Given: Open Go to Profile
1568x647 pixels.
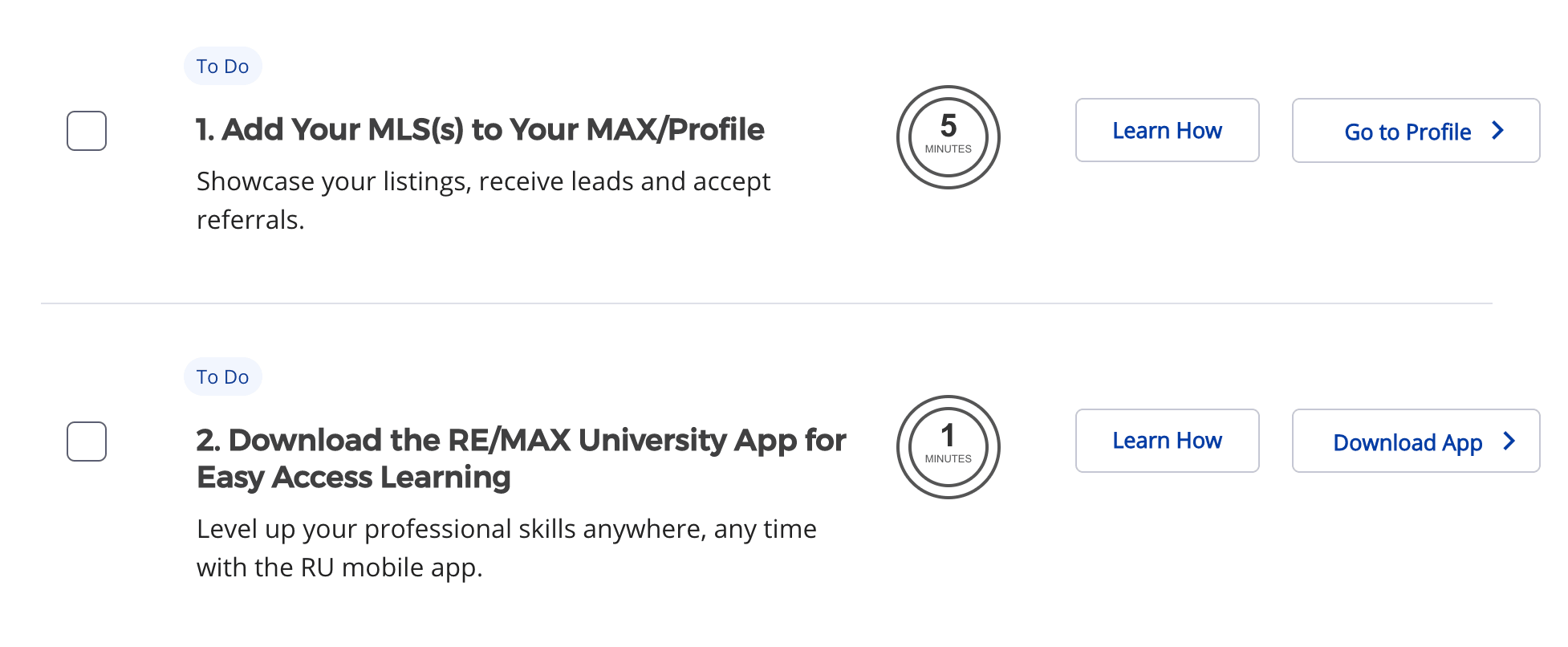Looking at the screenshot, I should click(1416, 131).
